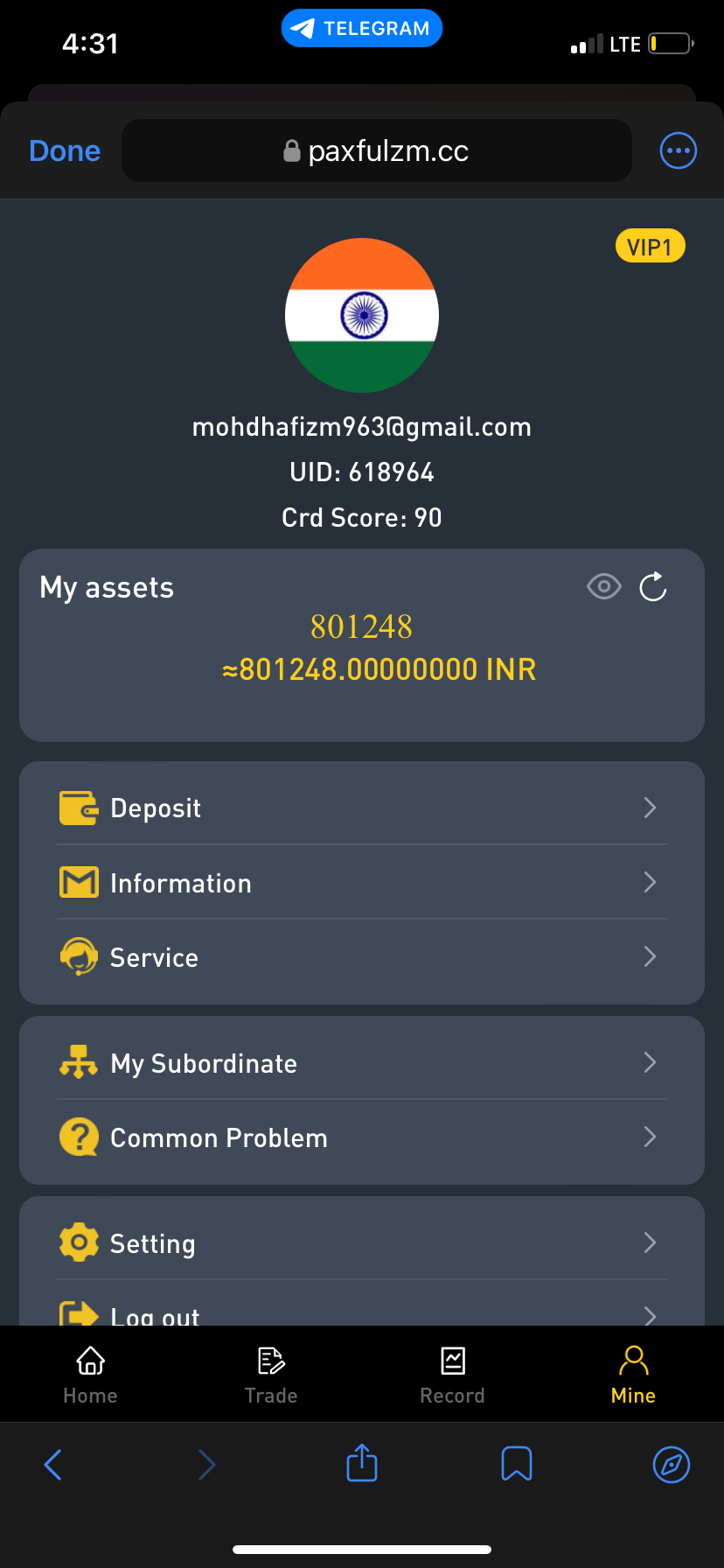Select the Mine tab
Image resolution: width=724 pixels, height=1568 pixels.
coord(633,1375)
